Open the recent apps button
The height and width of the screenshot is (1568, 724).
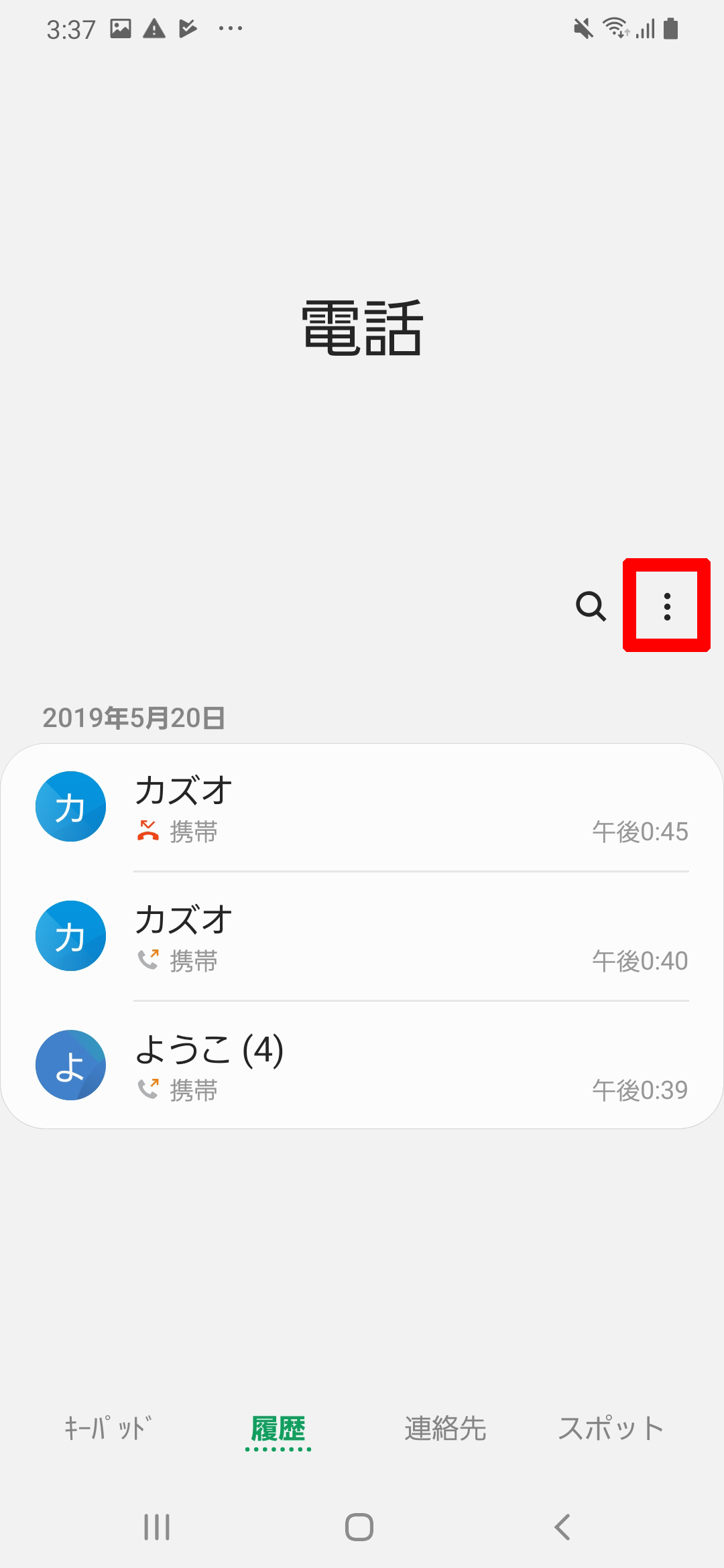(x=157, y=1527)
